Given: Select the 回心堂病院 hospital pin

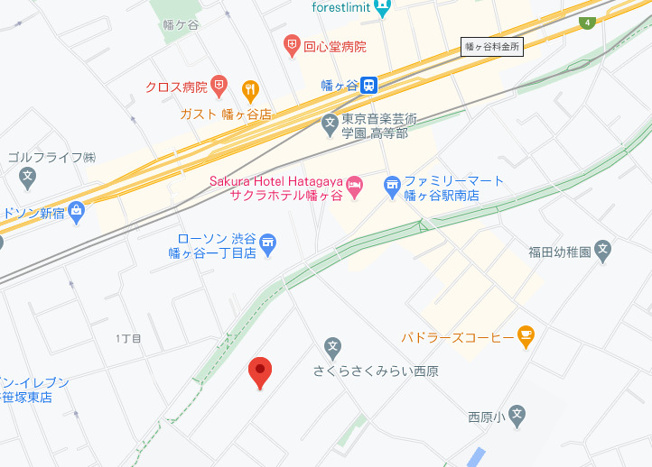Looking at the screenshot, I should 292,45.
